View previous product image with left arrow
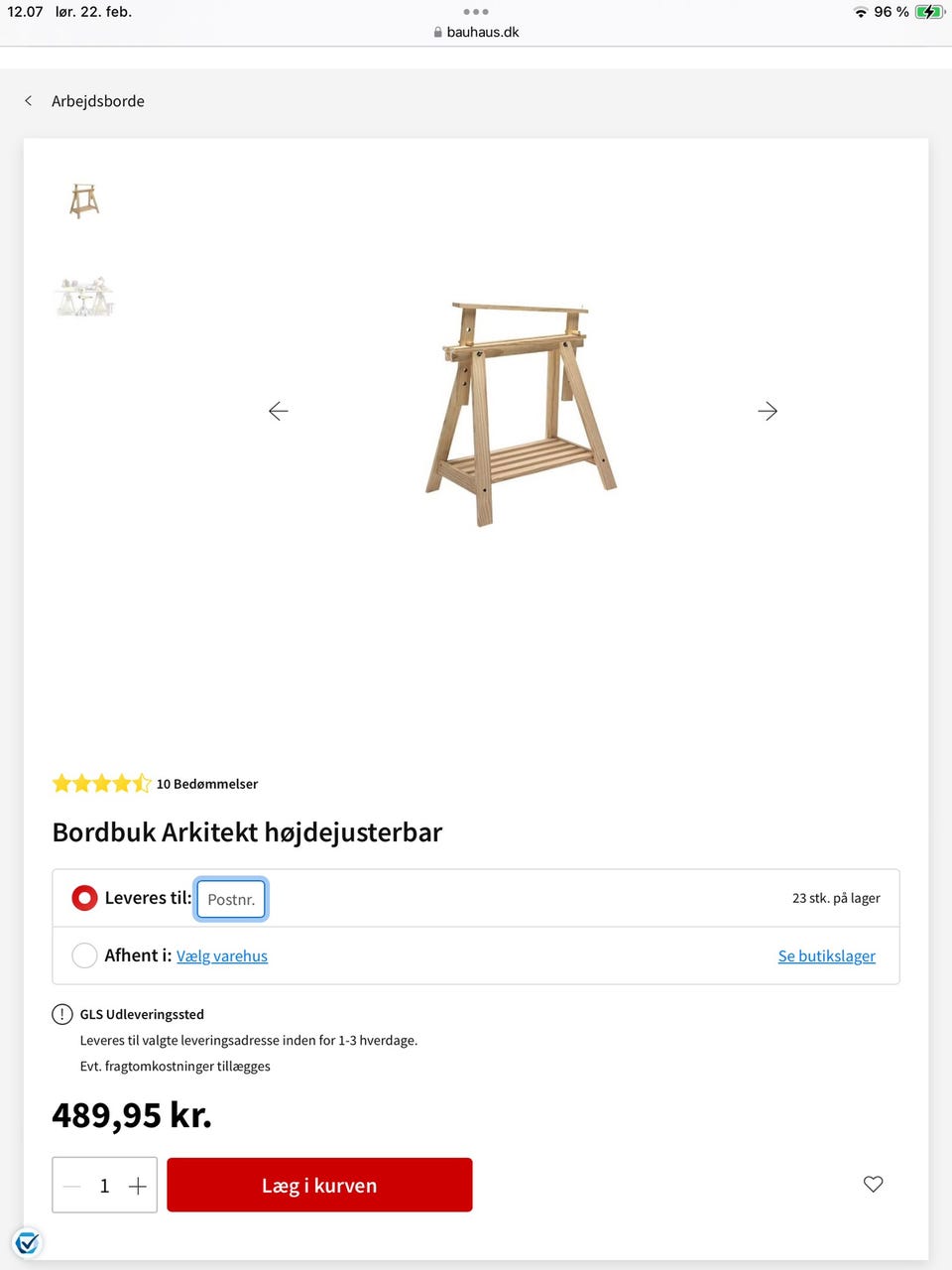Screen dimensions: 952x1270 point(279,411)
